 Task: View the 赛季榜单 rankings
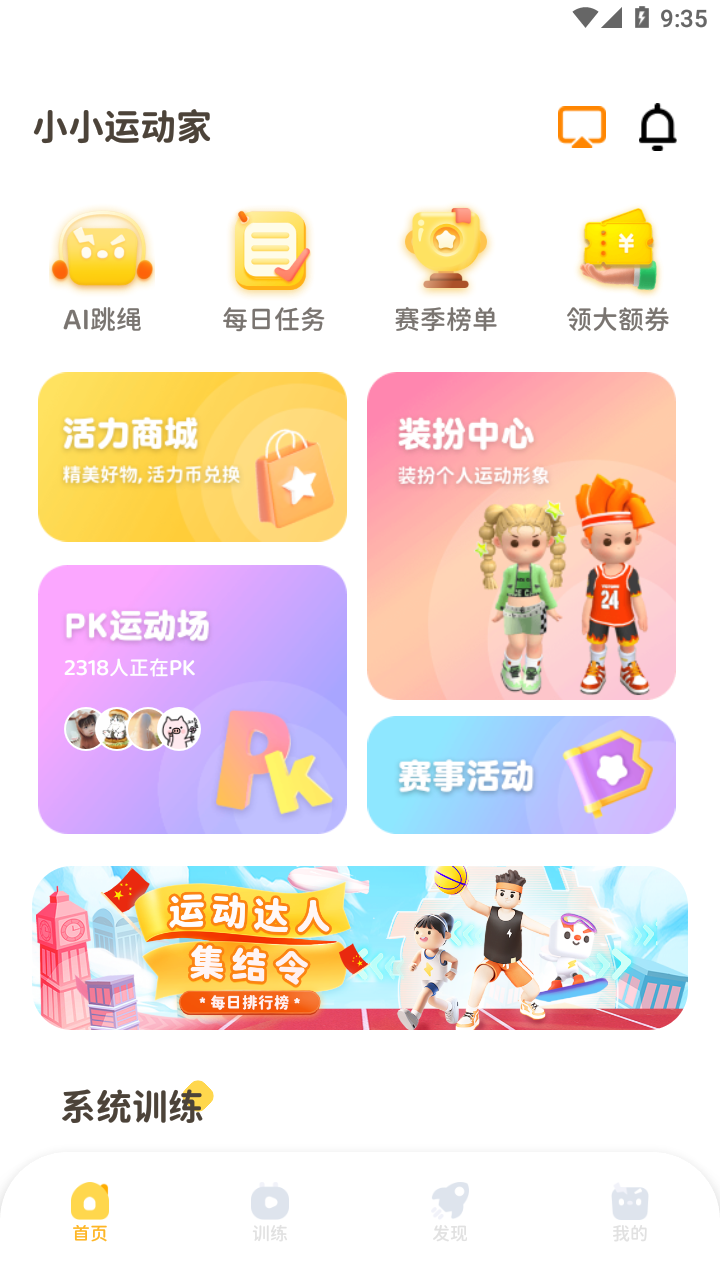pyautogui.click(x=445, y=270)
